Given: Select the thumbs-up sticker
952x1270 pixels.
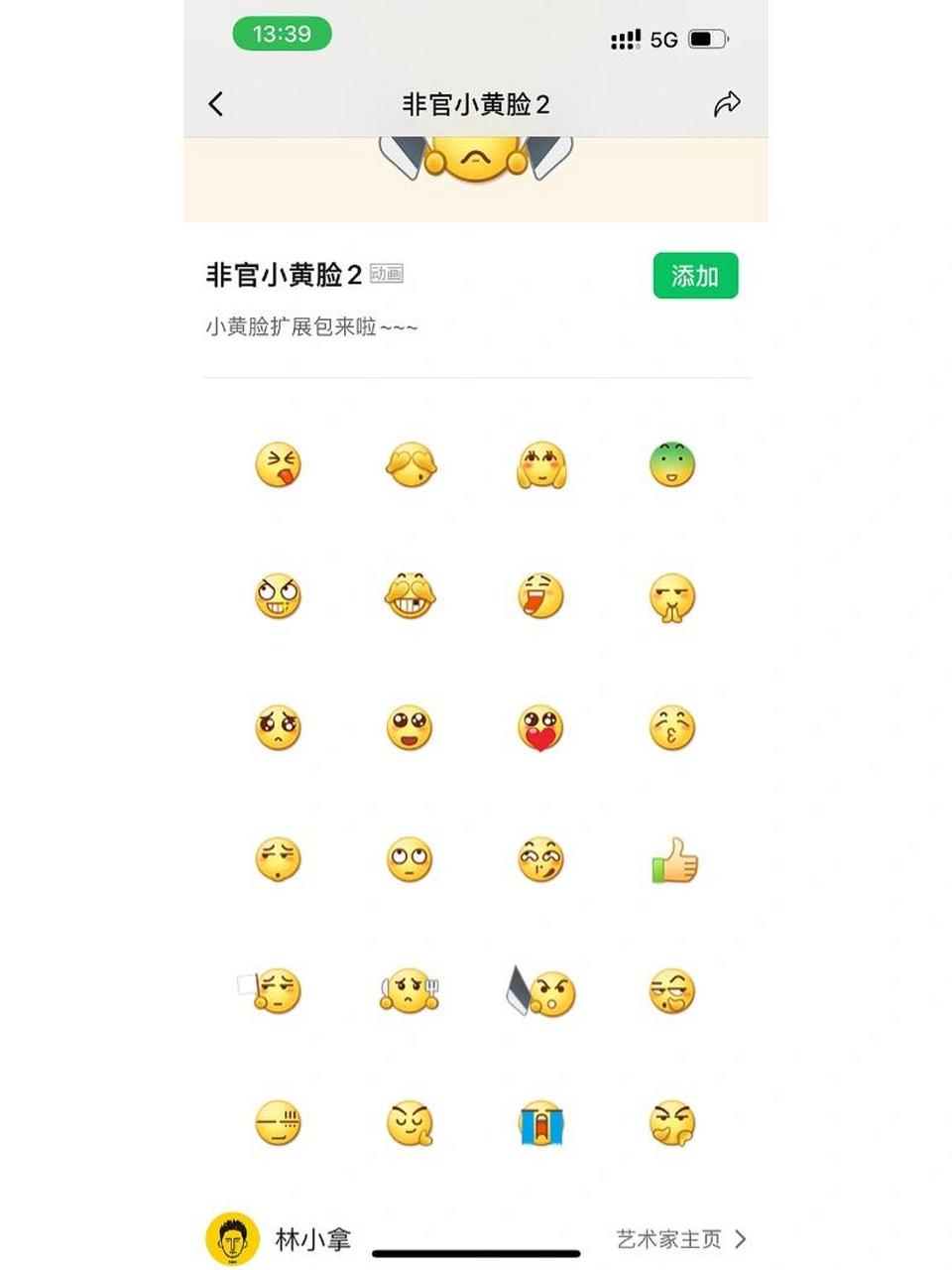Looking at the screenshot, I should coord(673,861).
